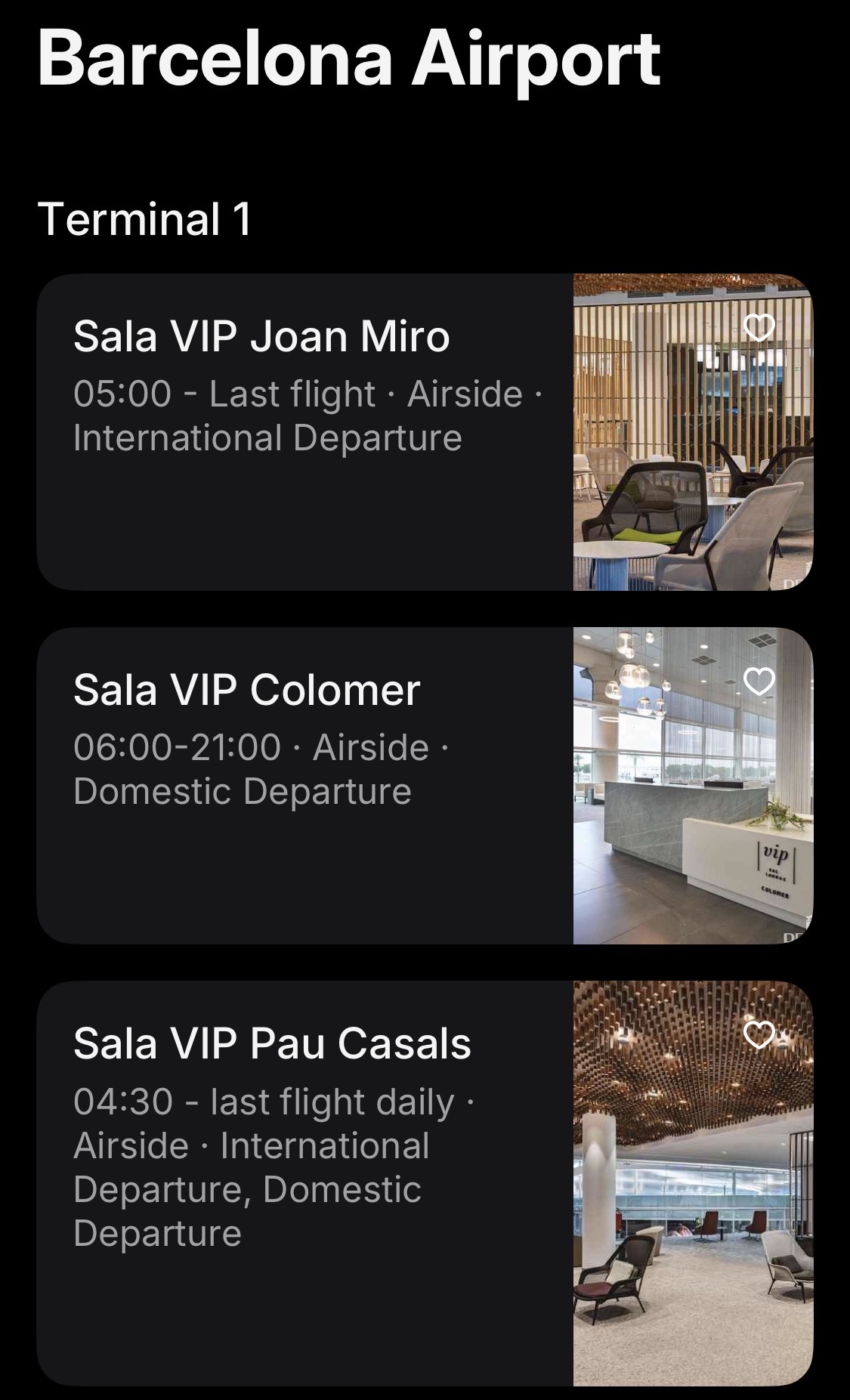
Task: Tap the heart on Sala VIP Colomer
Action: 759,681
